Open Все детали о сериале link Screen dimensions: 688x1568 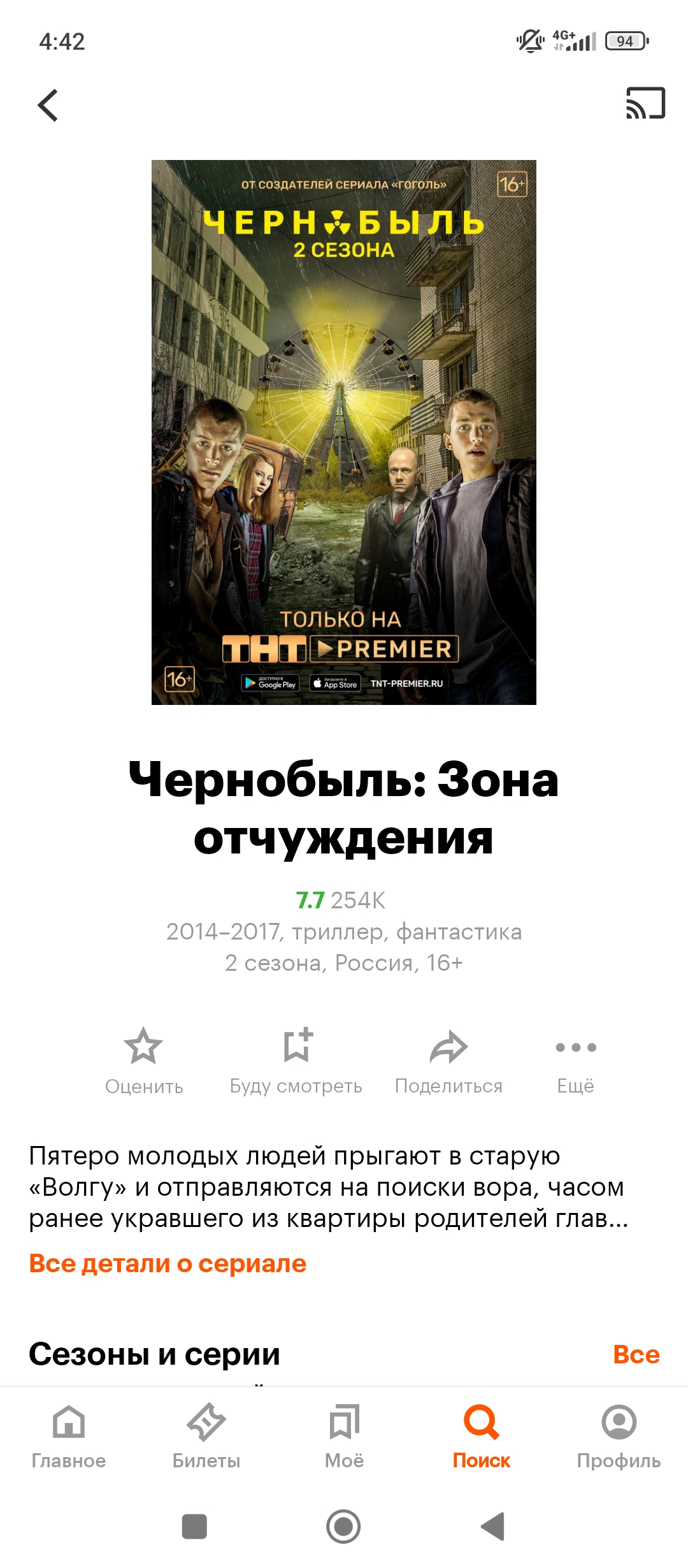168,1263
